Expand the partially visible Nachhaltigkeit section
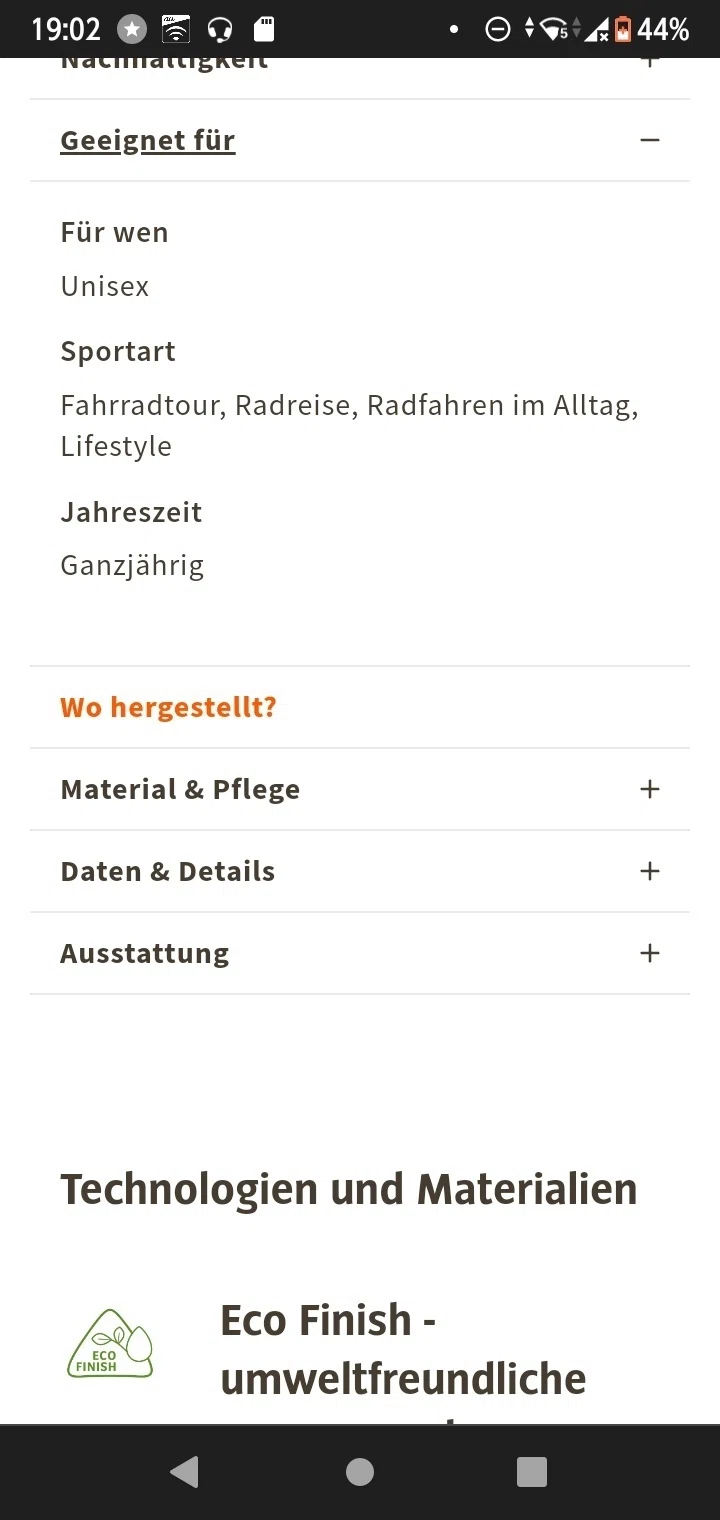This screenshot has height=1520, width=720. [359, 78]
